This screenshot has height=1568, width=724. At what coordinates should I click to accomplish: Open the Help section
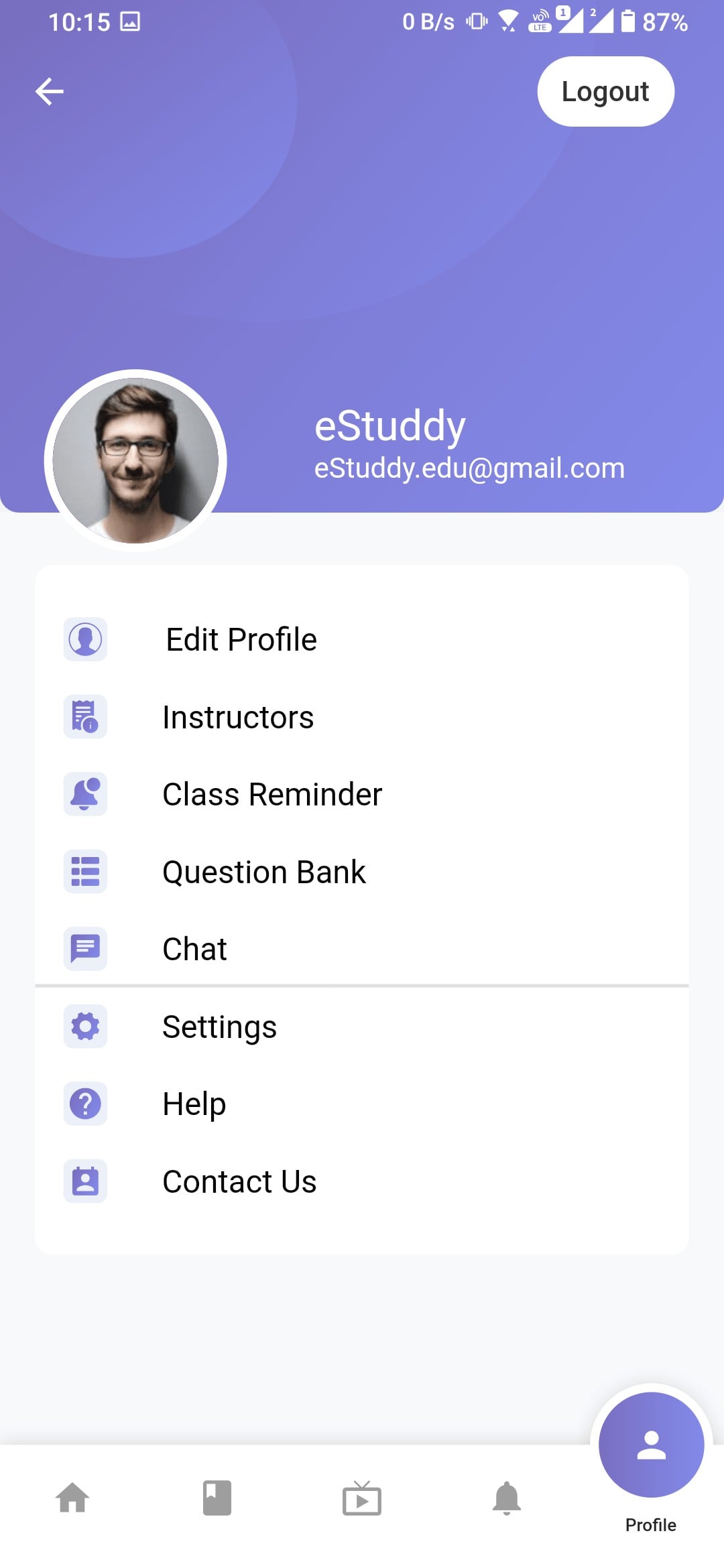(194, 1104)
